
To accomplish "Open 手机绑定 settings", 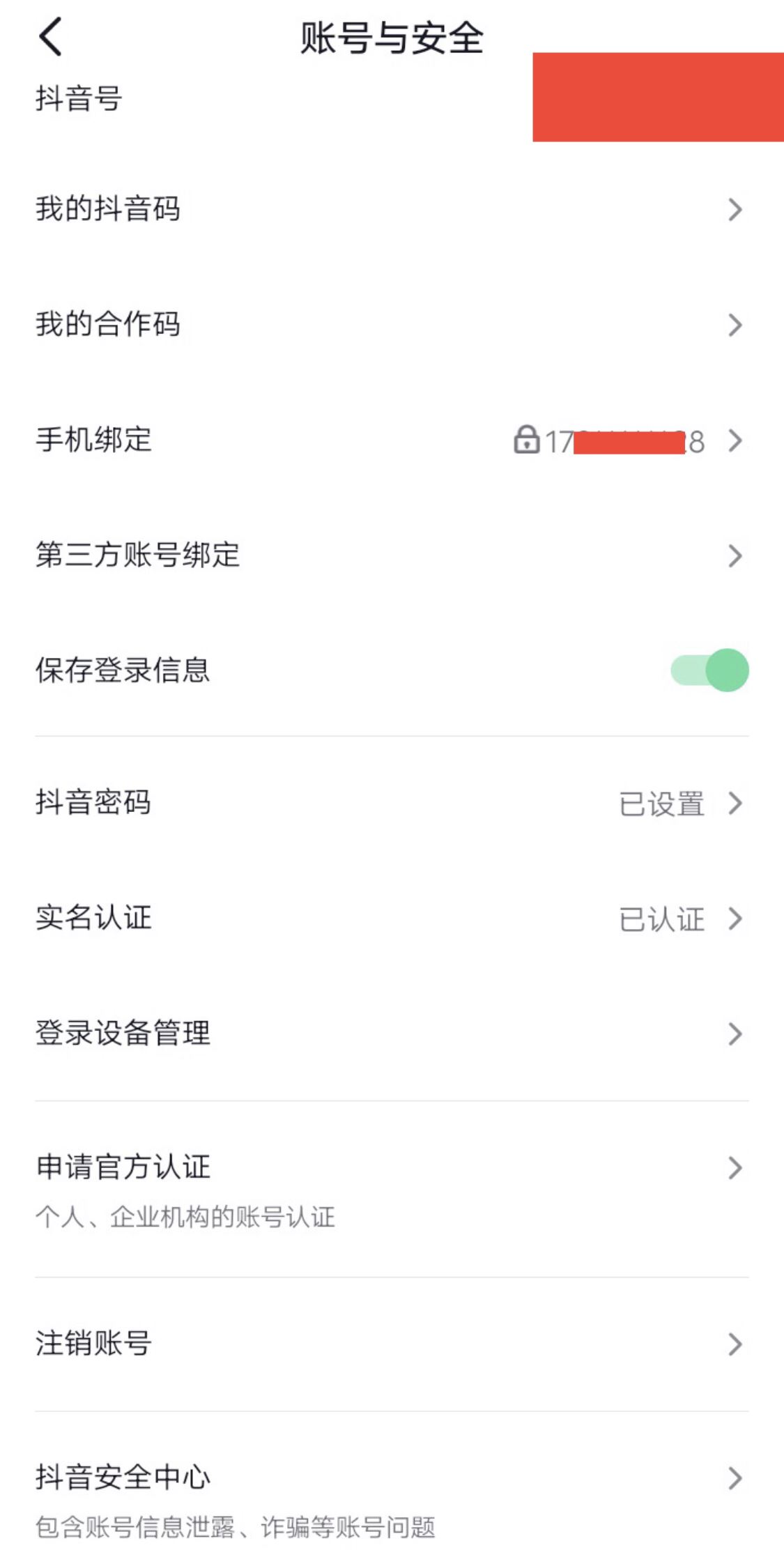I will pos(392,440).
